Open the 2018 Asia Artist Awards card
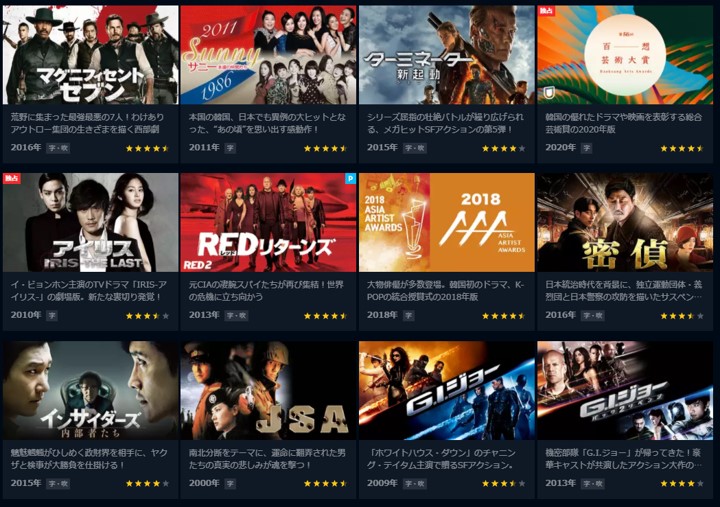This screenshot has height=507, width=720. 446,222
